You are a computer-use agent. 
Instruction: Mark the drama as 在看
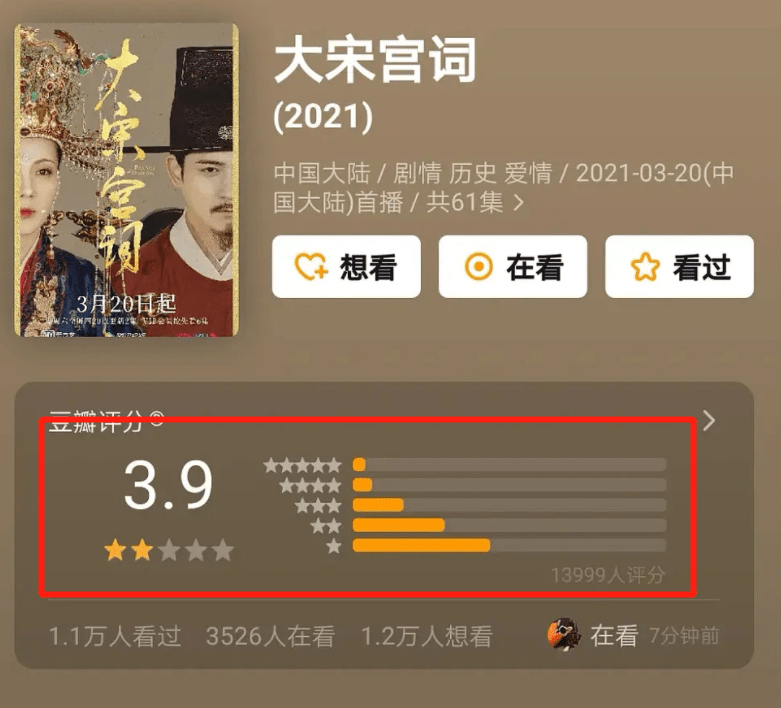coord(512,267)
